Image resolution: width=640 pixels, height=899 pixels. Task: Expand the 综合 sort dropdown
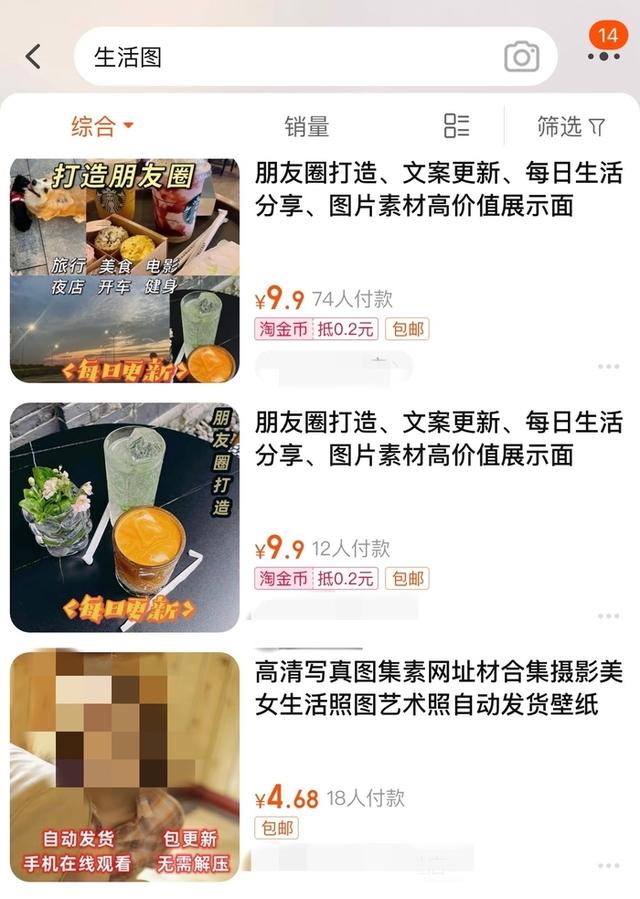(x=102, y=126)
